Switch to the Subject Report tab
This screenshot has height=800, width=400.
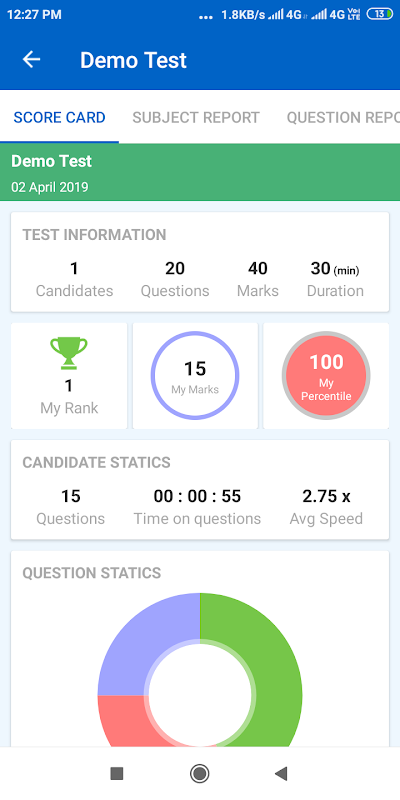click(196, 118)
